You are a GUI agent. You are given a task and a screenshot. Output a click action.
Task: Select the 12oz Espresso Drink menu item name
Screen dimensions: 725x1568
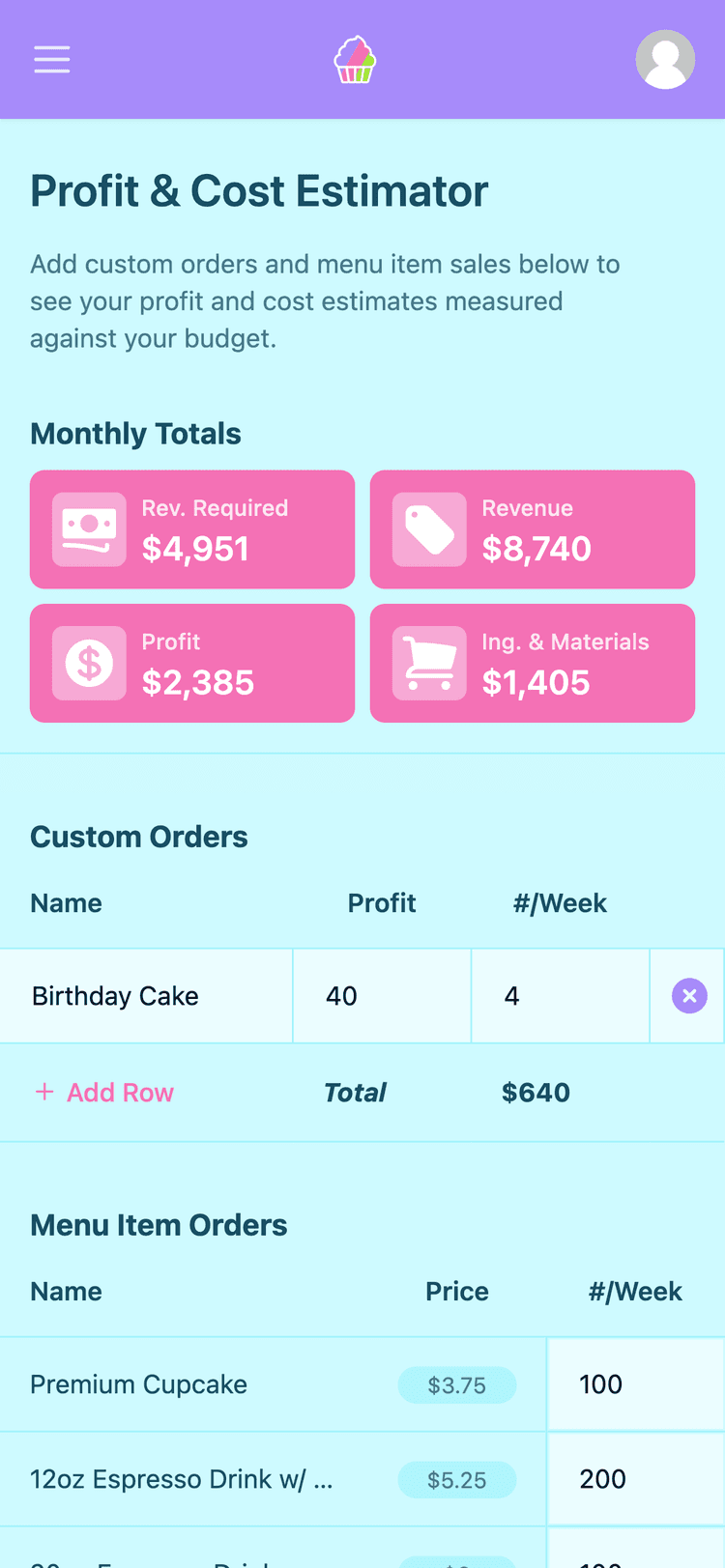tap(180, 1479)
